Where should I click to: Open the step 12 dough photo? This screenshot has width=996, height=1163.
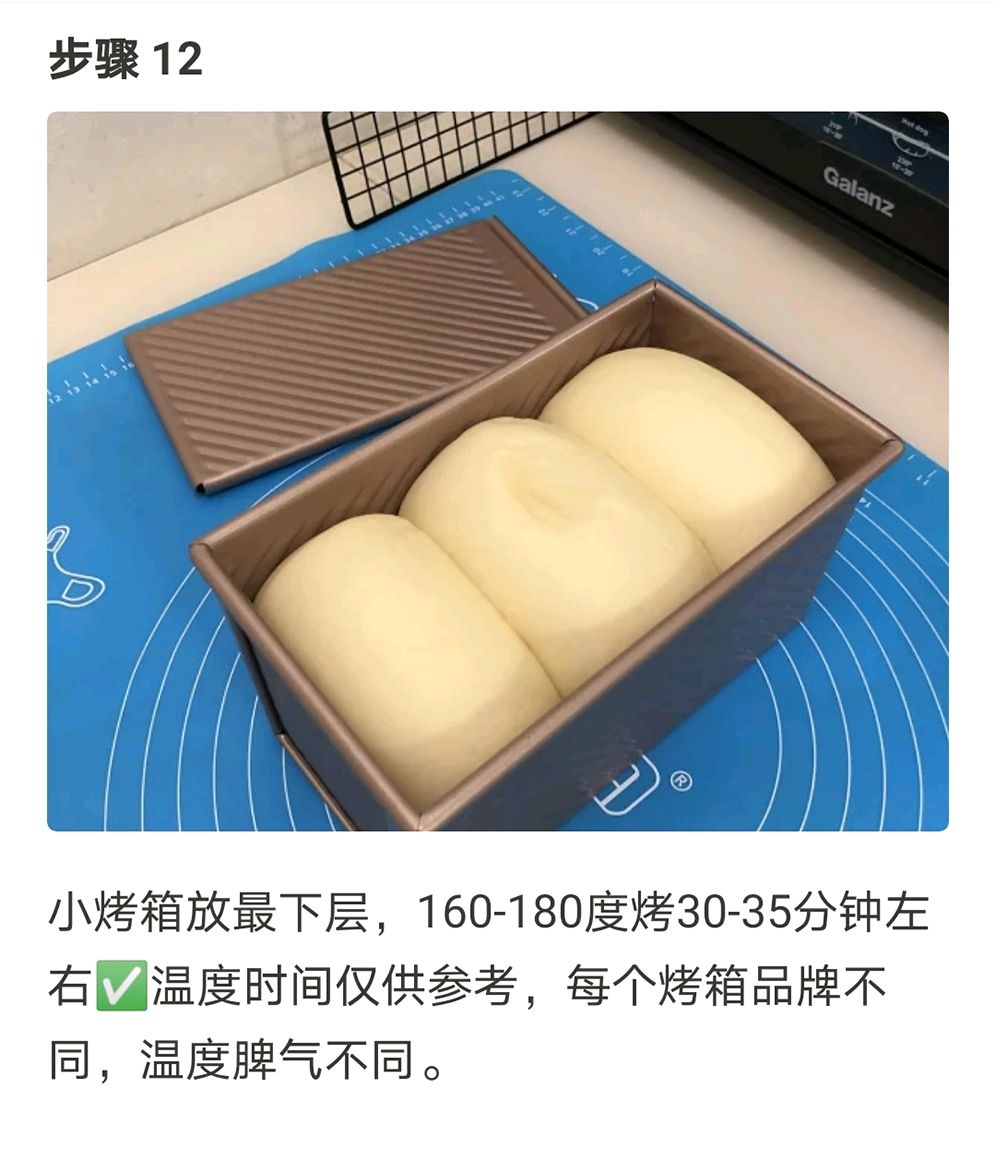497,471
